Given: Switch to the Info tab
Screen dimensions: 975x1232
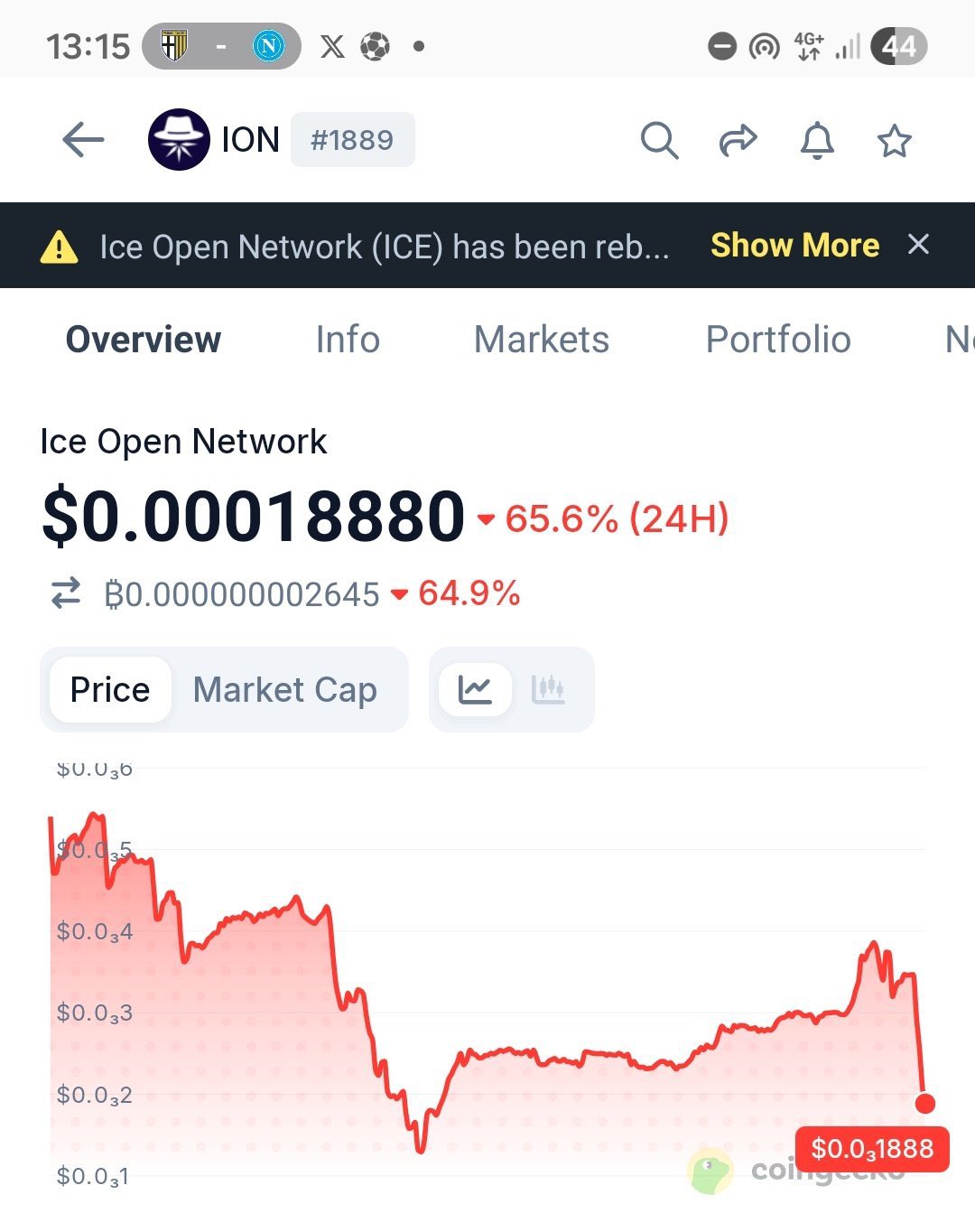Looking at the screenshot, I should pos(348,340).
